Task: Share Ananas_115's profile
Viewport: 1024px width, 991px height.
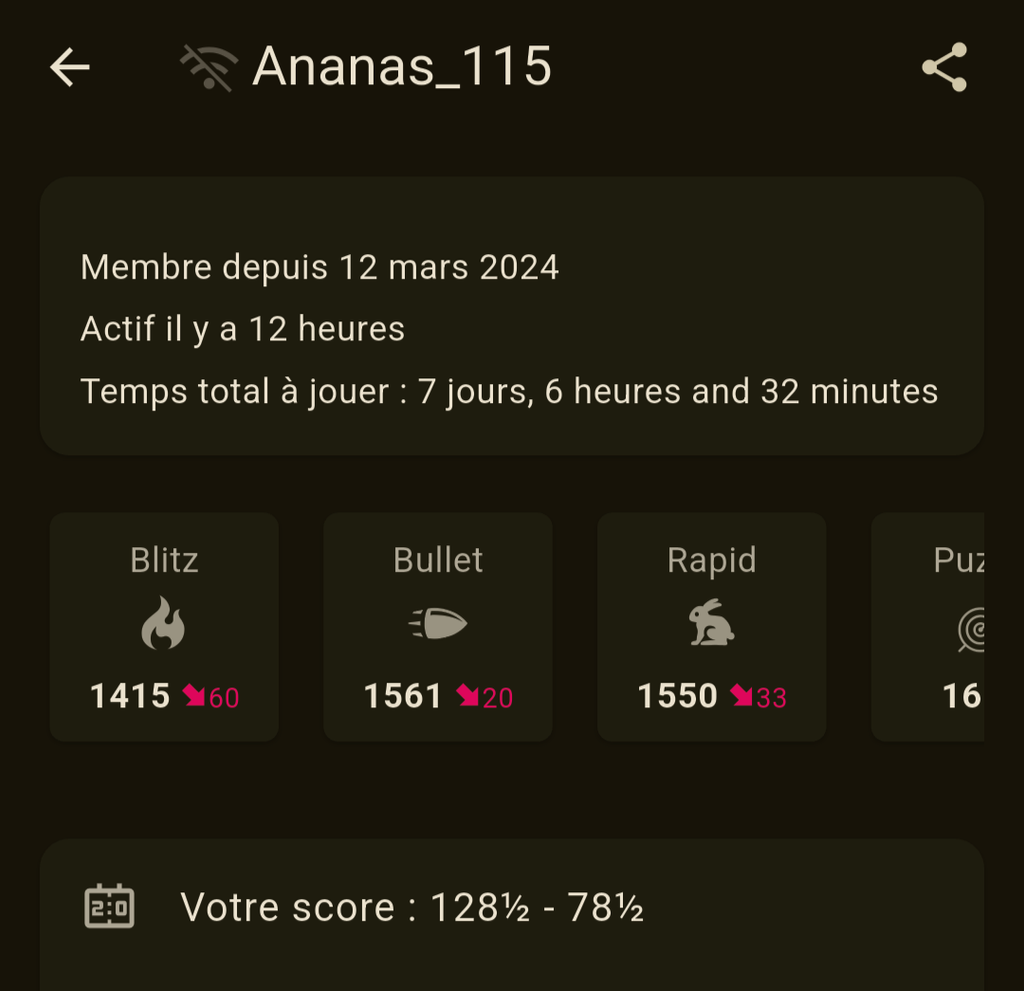Action: [944, 68]
